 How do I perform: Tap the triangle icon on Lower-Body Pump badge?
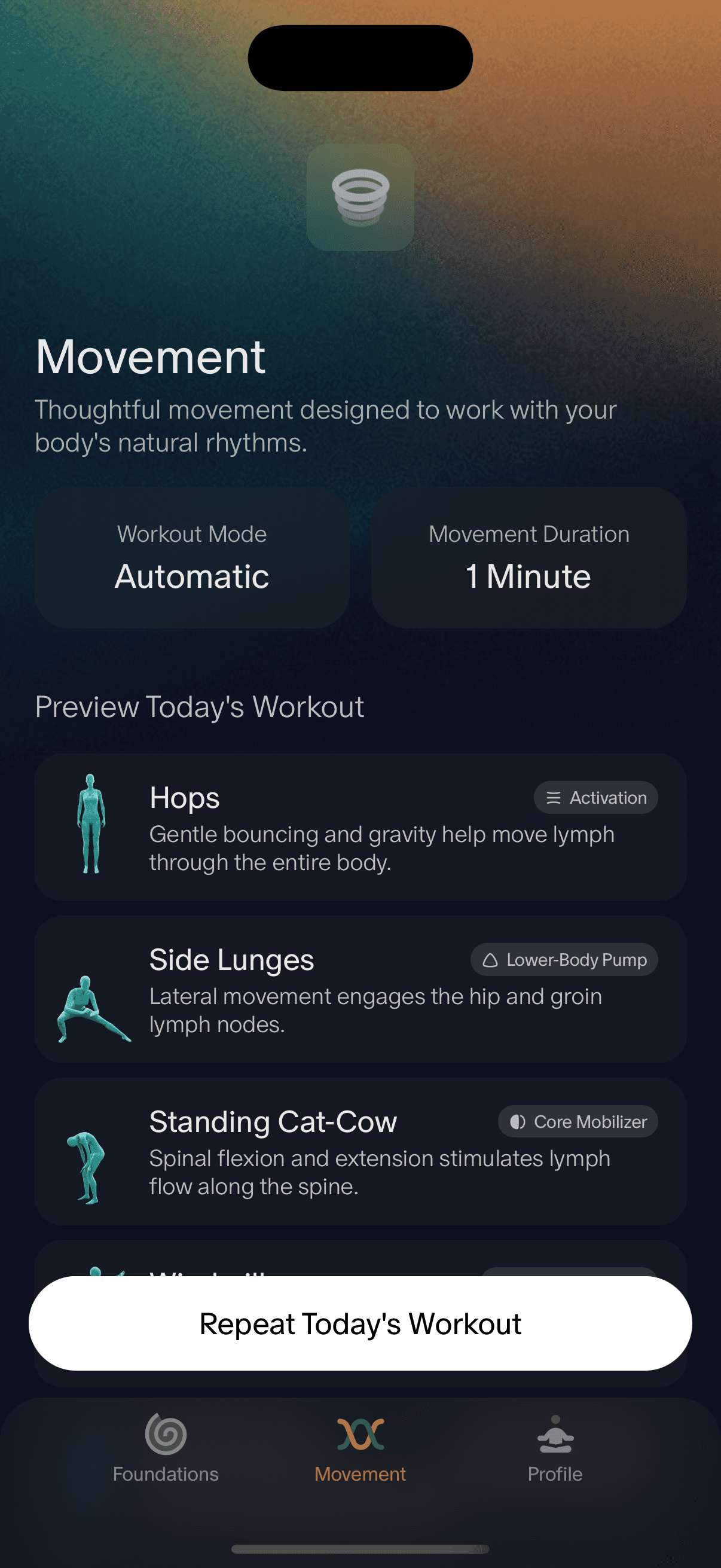490,959
